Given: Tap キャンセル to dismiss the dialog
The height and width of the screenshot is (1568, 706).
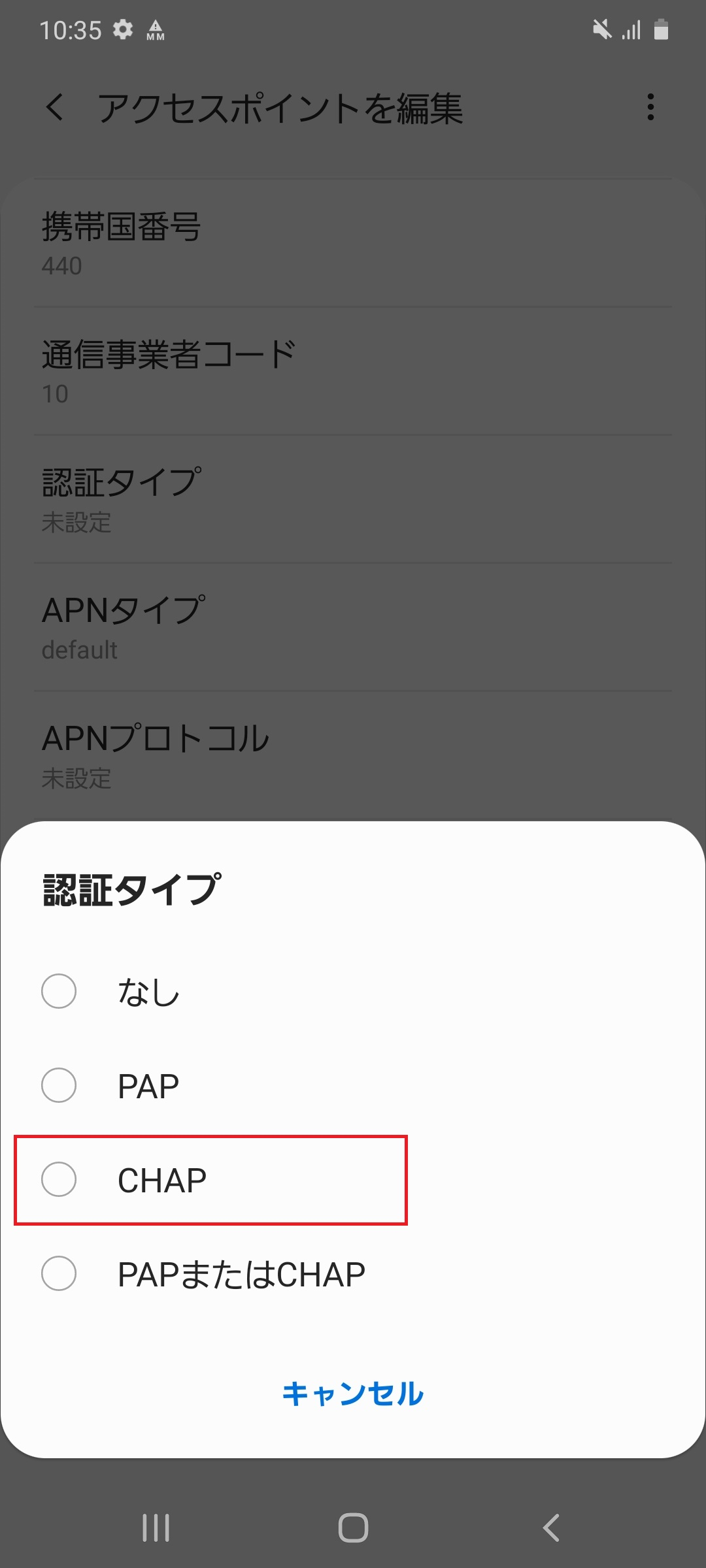Looking at the screenshot, I should pos(353,1395).
